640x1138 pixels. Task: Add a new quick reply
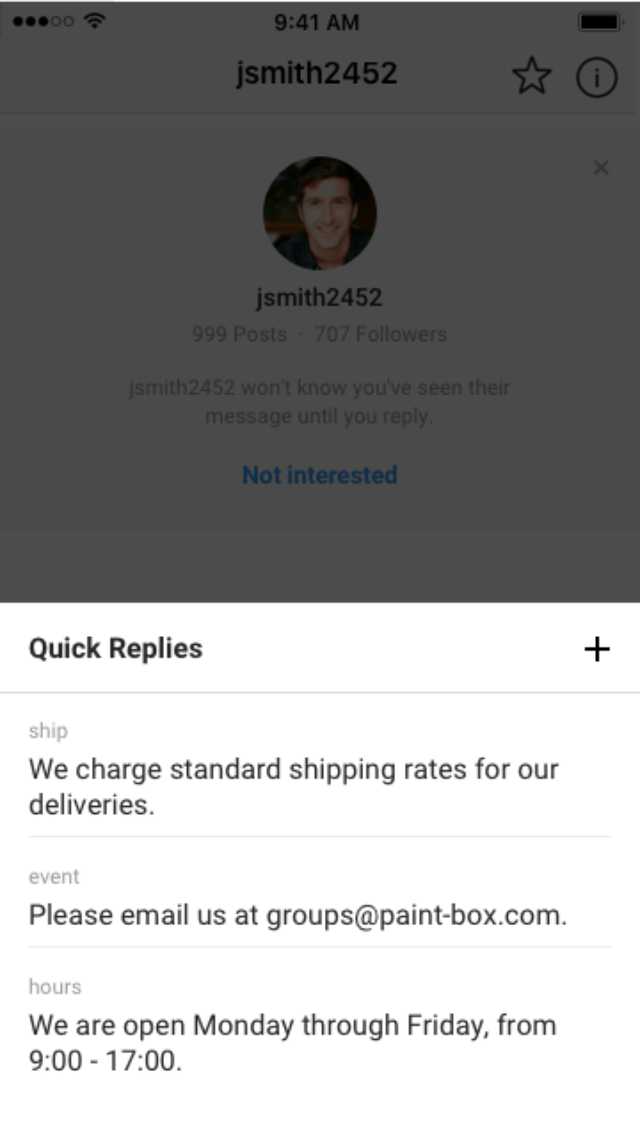click(x=597, y=649)
